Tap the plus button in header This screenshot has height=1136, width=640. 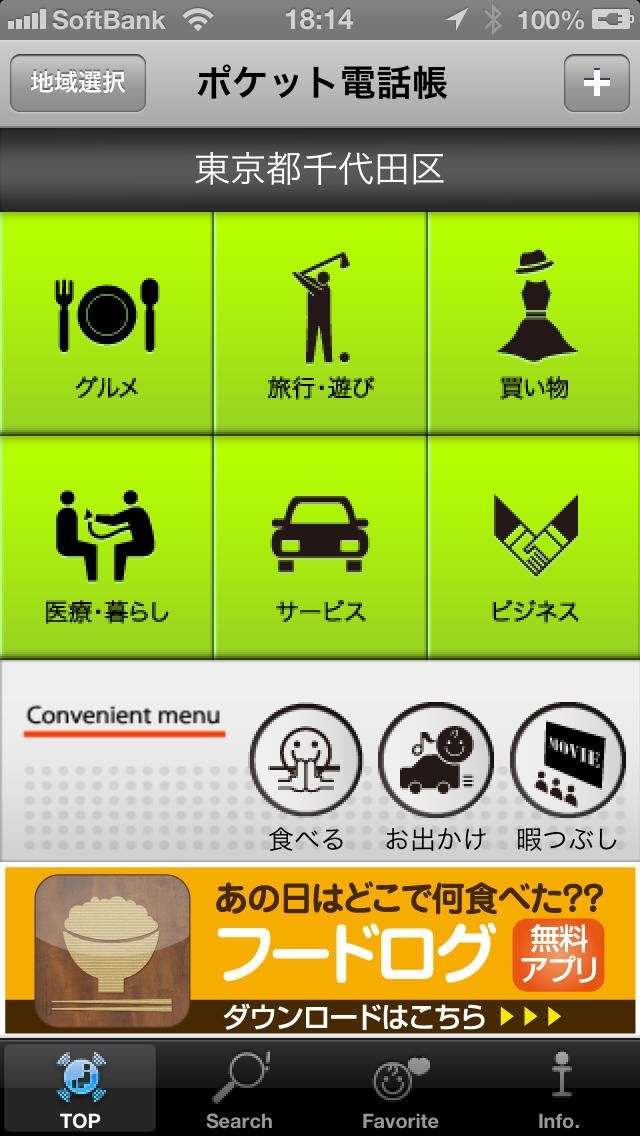[596, 83]
